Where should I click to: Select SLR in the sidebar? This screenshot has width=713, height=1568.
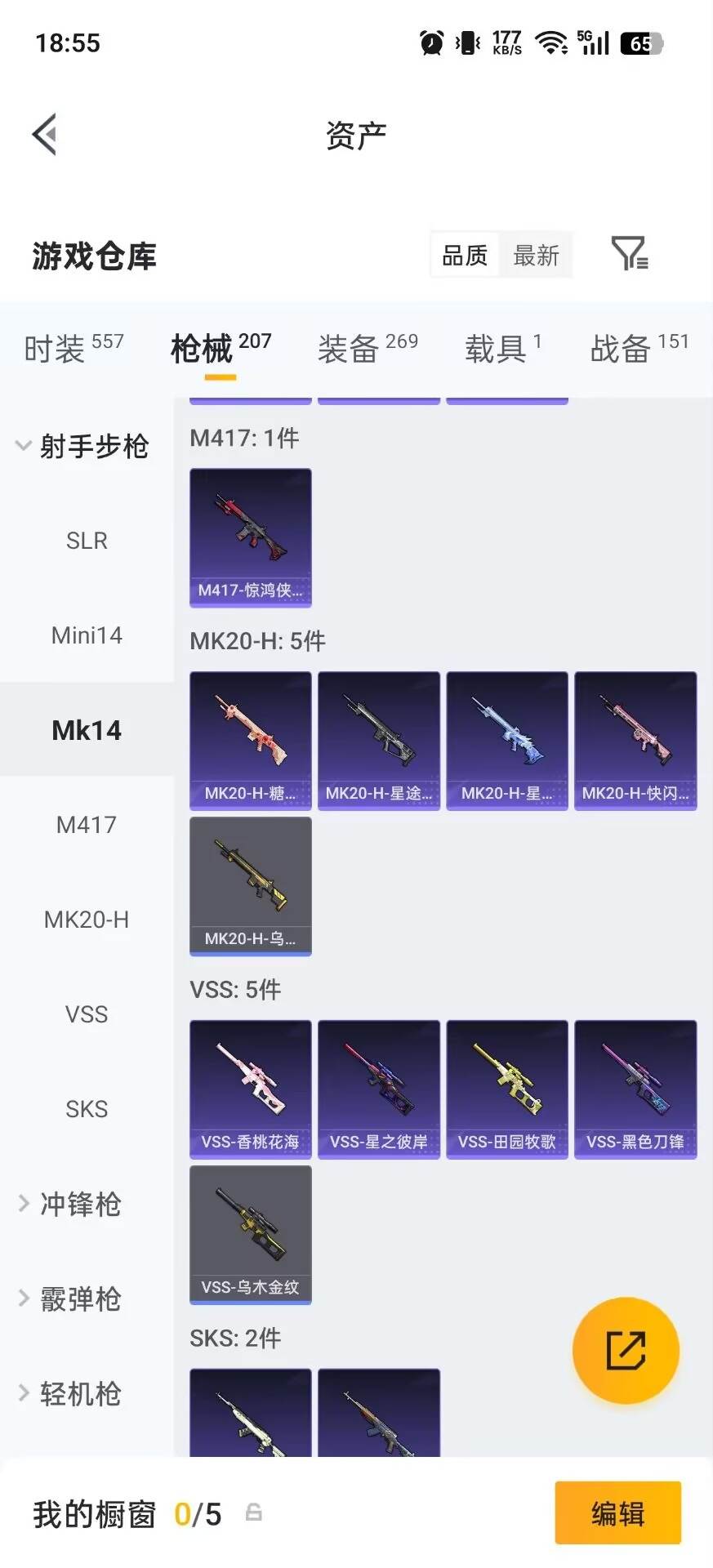tap(87, 541)
